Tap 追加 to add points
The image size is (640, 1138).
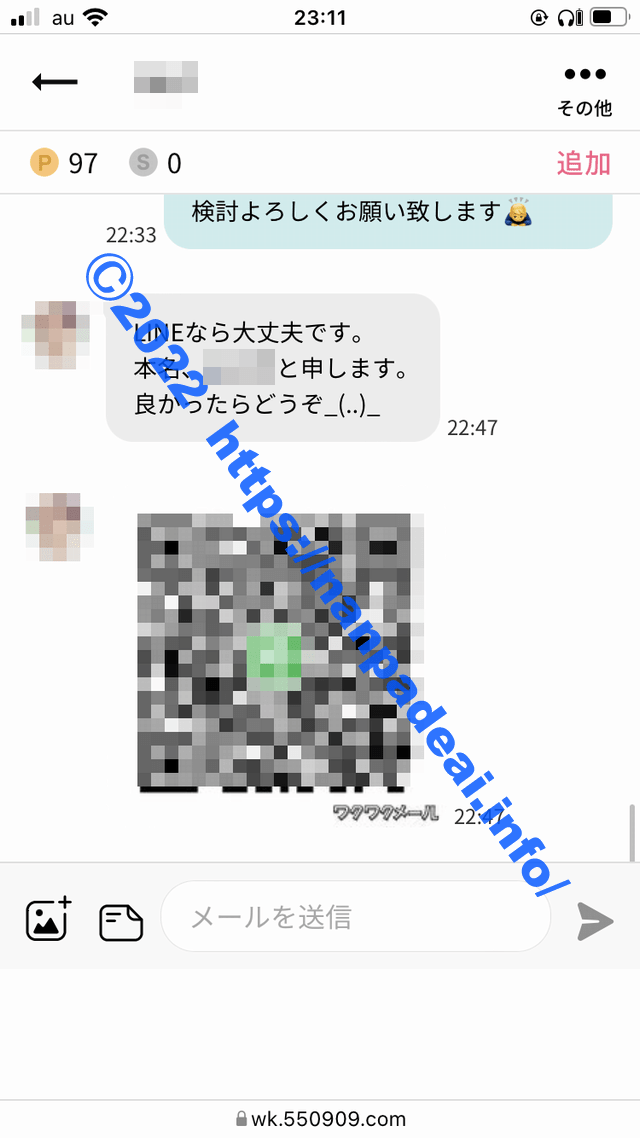point(583,163)
